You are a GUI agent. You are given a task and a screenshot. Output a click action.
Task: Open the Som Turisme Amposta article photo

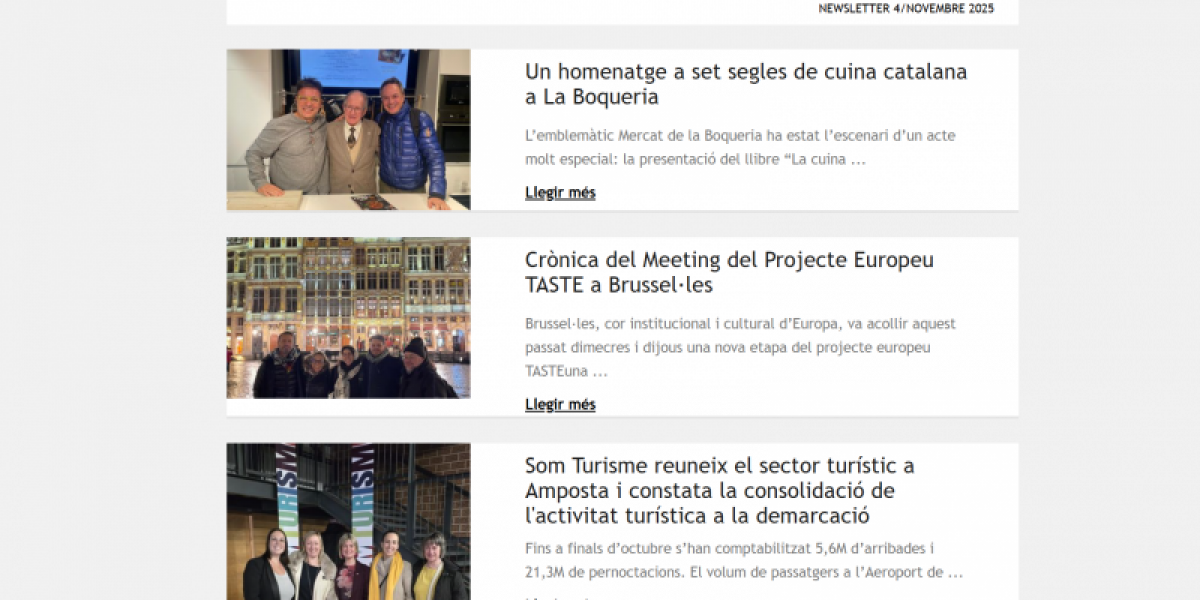(348, 522)
